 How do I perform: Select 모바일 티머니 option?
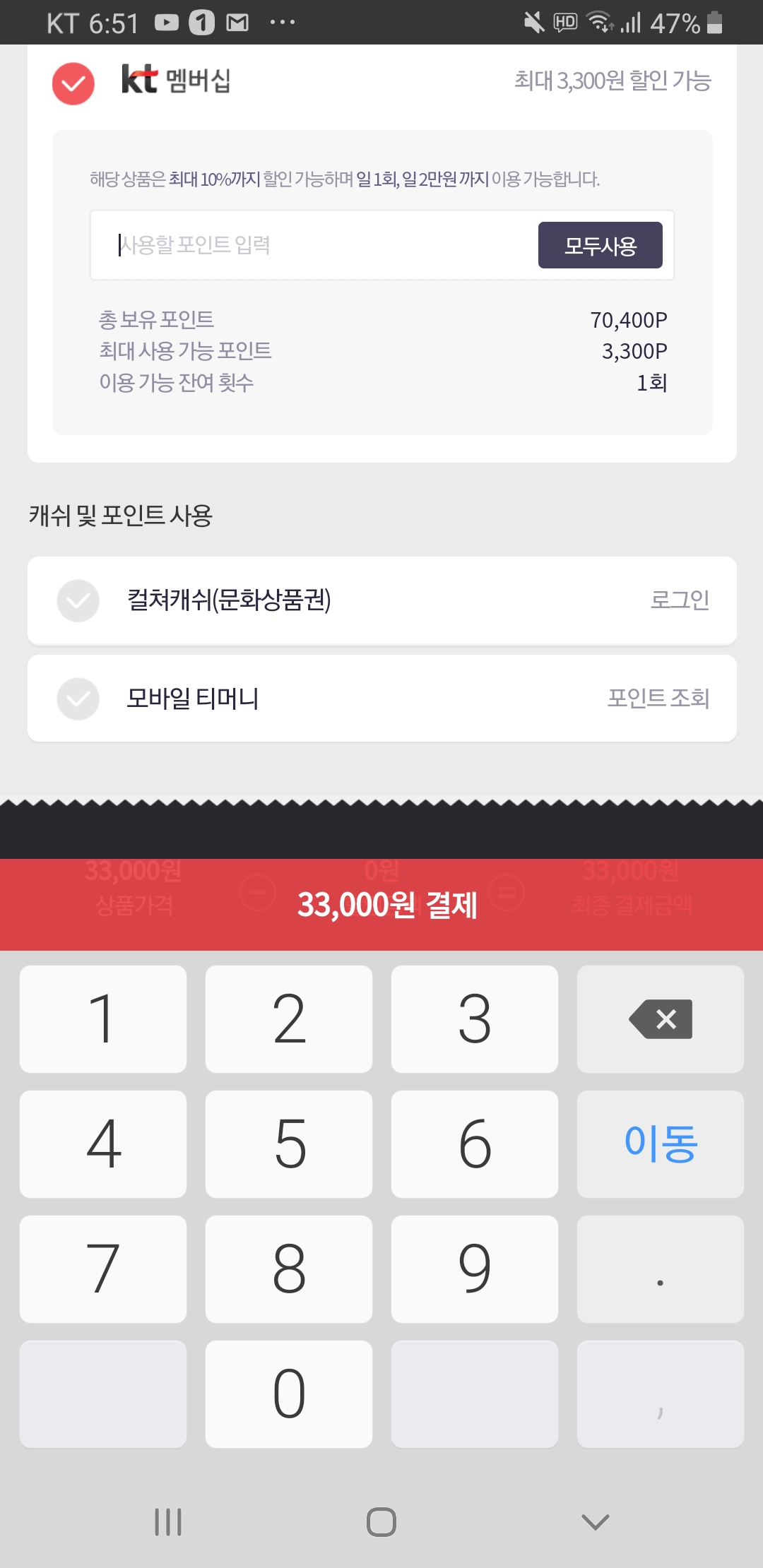78,699
